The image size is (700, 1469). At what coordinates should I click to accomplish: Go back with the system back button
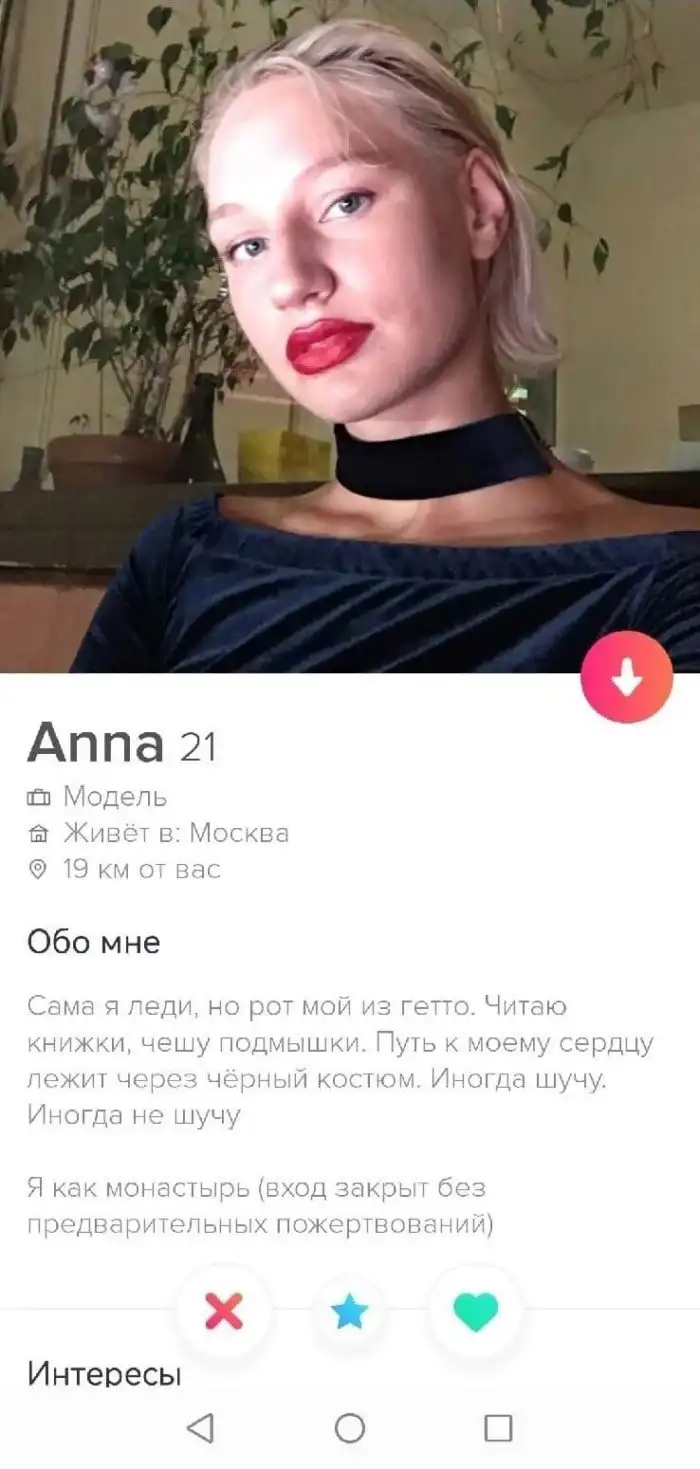pyautogui.click(x=201, y=1427)
